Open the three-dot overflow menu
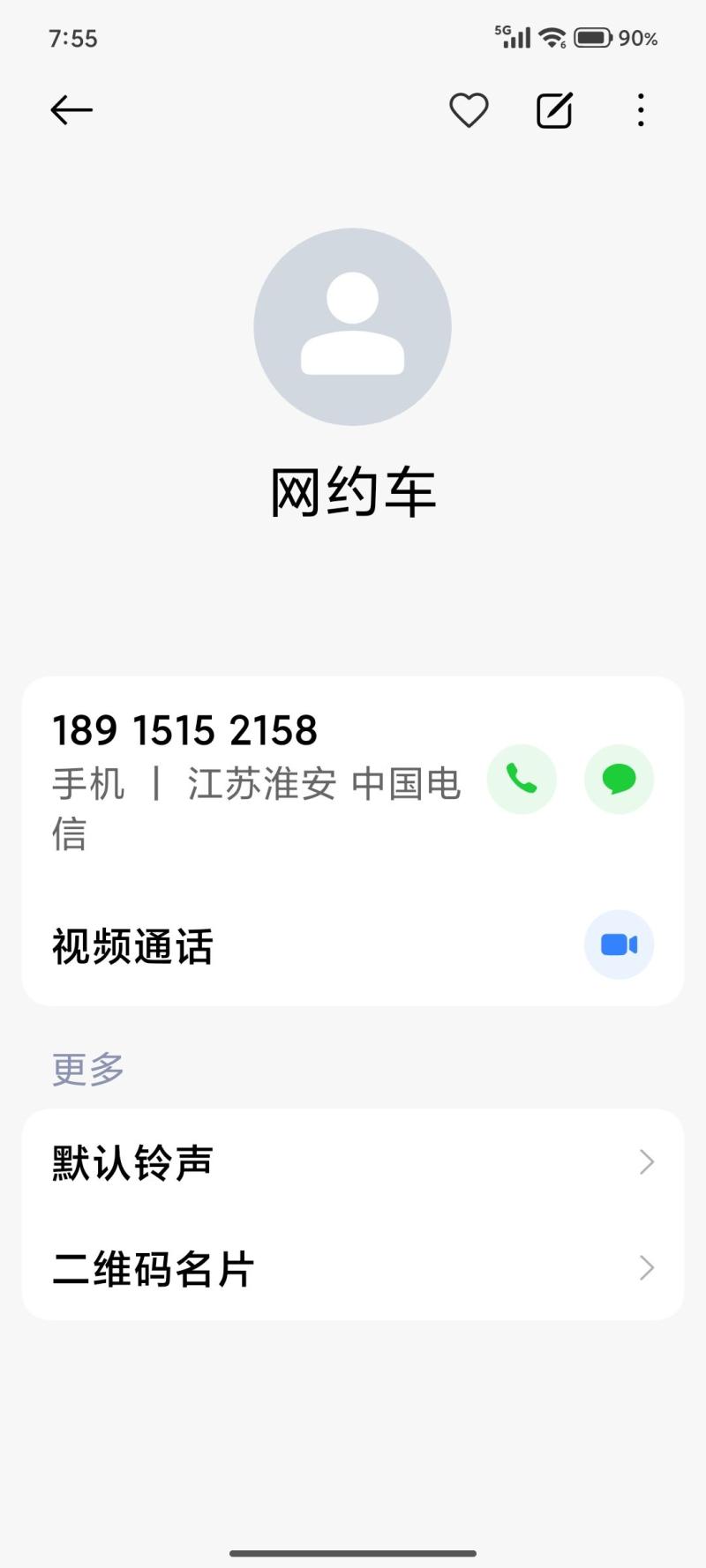The image size is (706, 1568). click(x=641, y=110)
